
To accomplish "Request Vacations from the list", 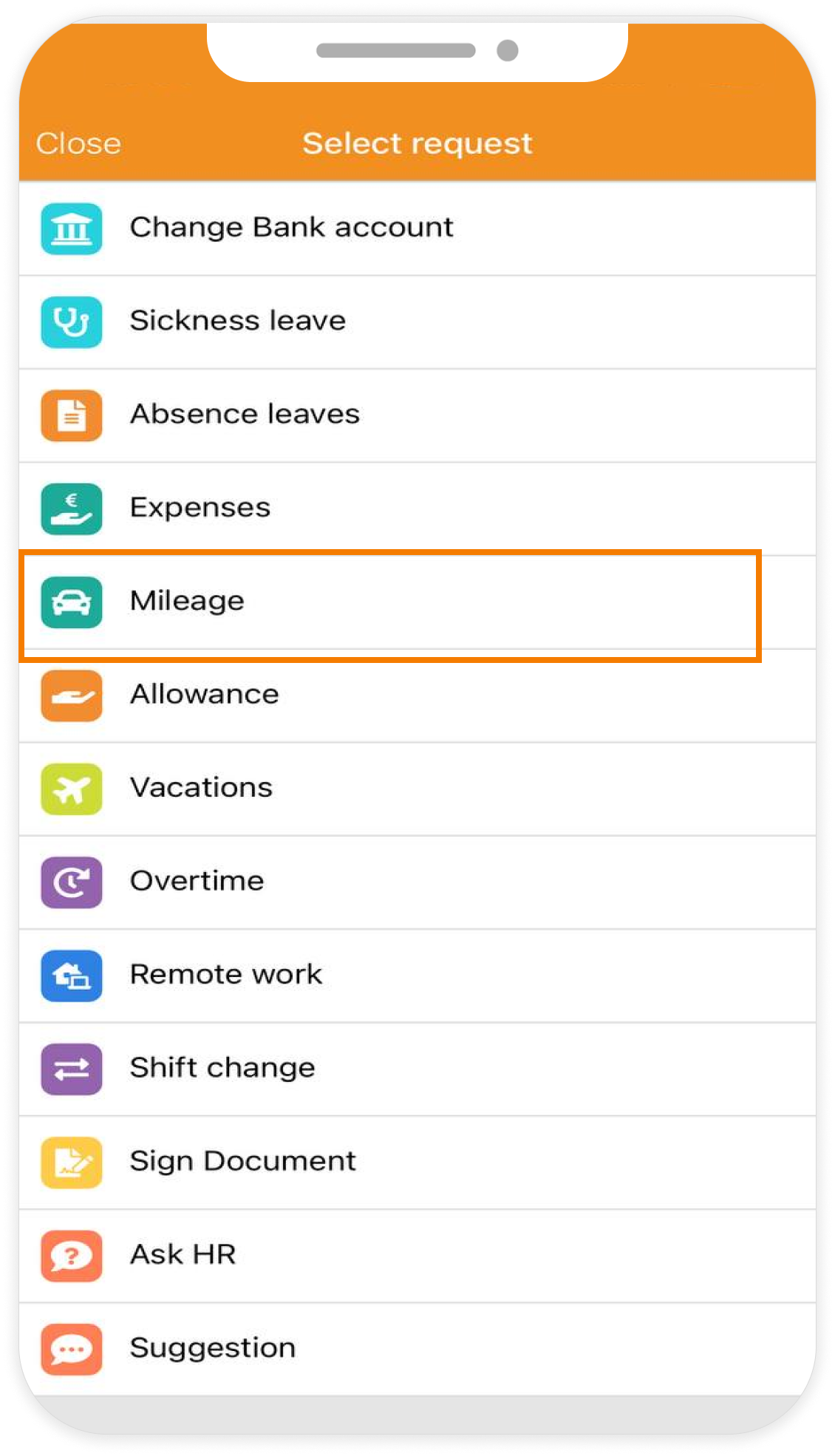I will point(202,788).
